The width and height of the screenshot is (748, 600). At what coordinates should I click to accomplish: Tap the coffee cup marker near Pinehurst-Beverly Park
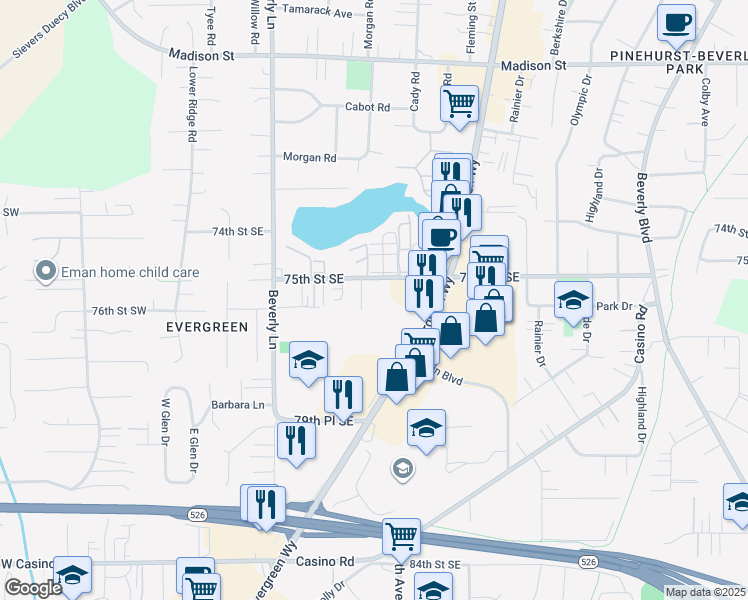coord(676,22)
